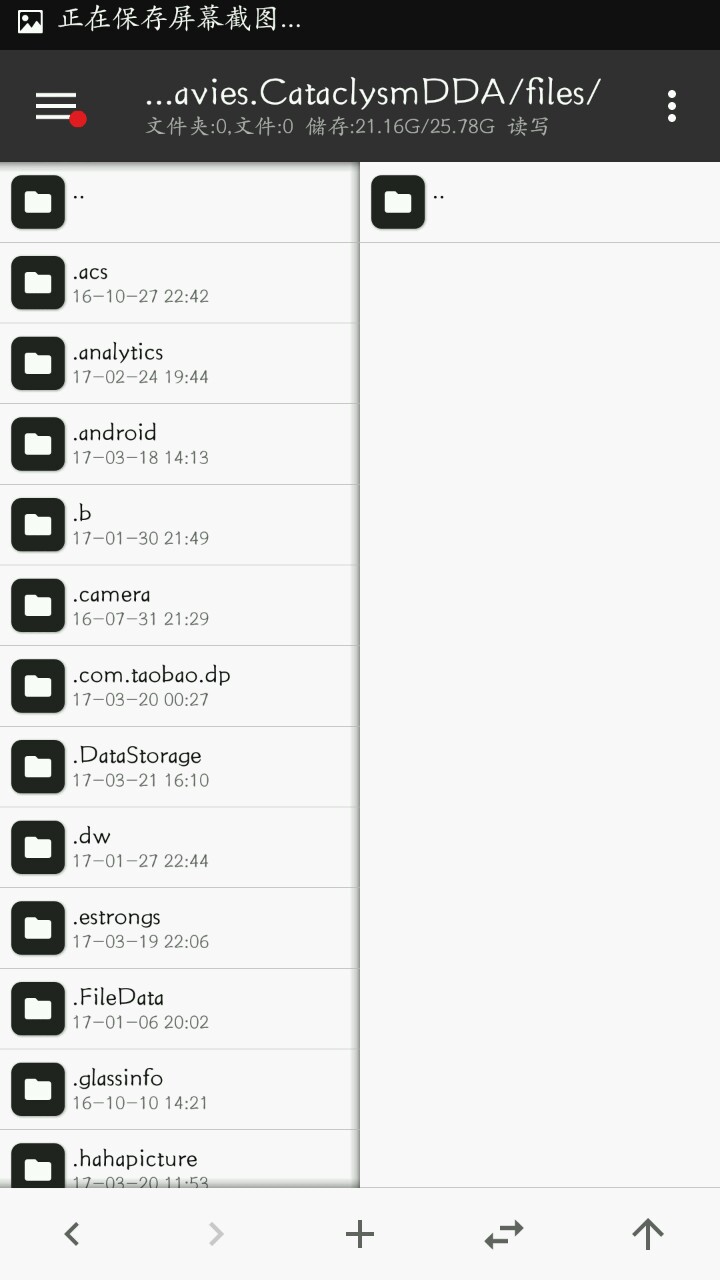720x1280 pixels.
Task: Open the .glassinfo folder
Action: tap(178, 1090)
